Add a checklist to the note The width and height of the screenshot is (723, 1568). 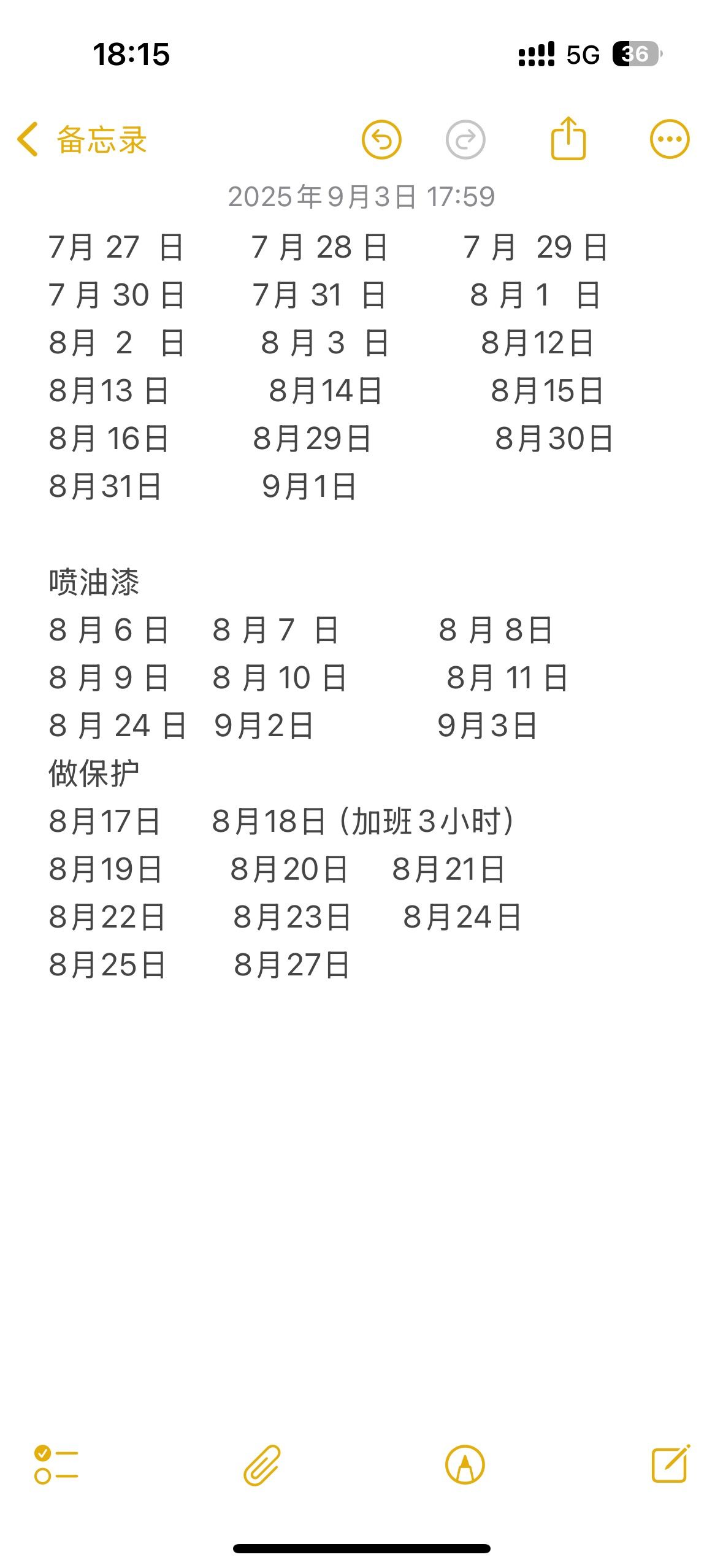56,1465
